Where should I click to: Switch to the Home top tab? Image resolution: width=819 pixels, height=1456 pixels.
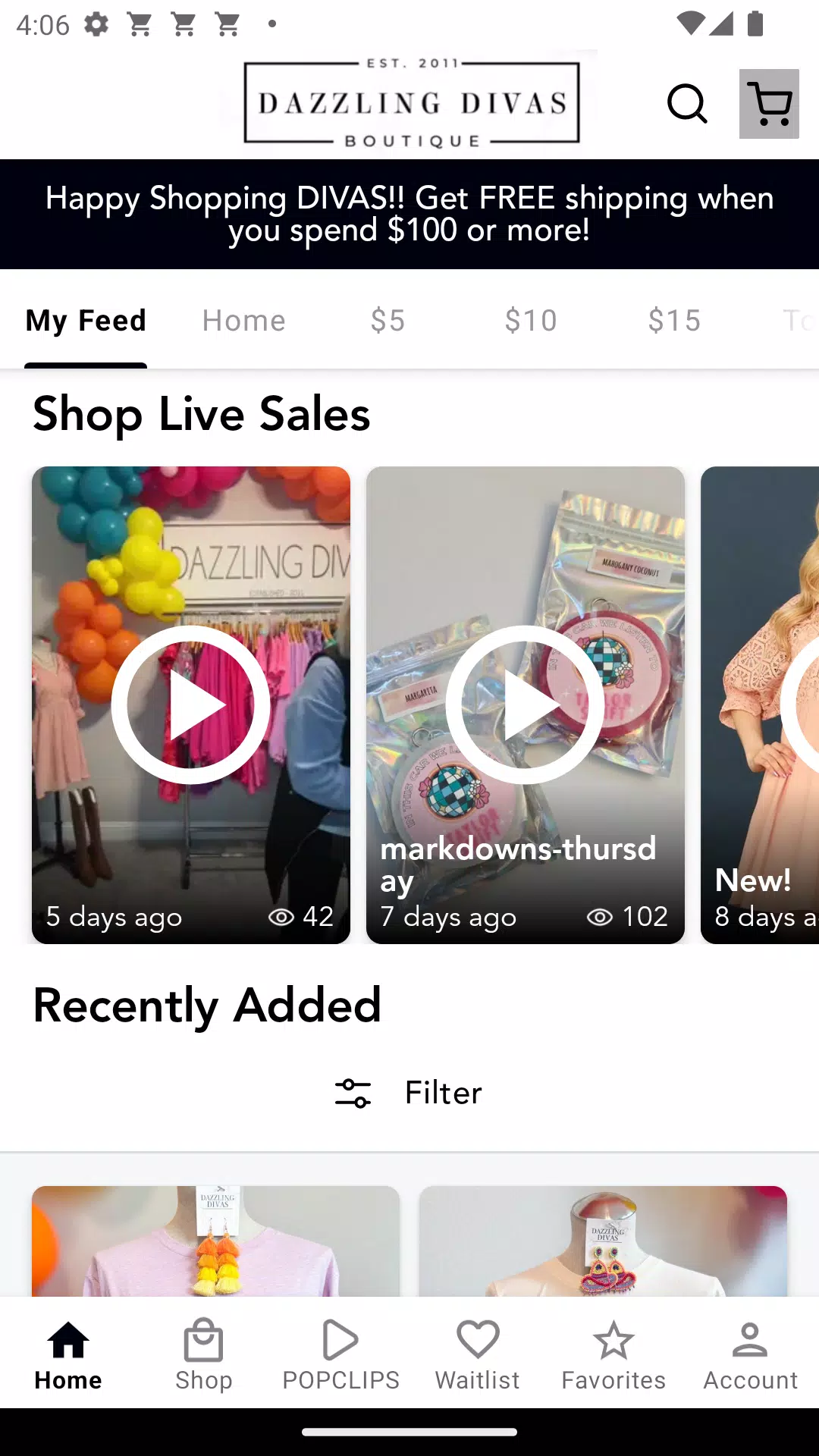click(x=243, y=321)
